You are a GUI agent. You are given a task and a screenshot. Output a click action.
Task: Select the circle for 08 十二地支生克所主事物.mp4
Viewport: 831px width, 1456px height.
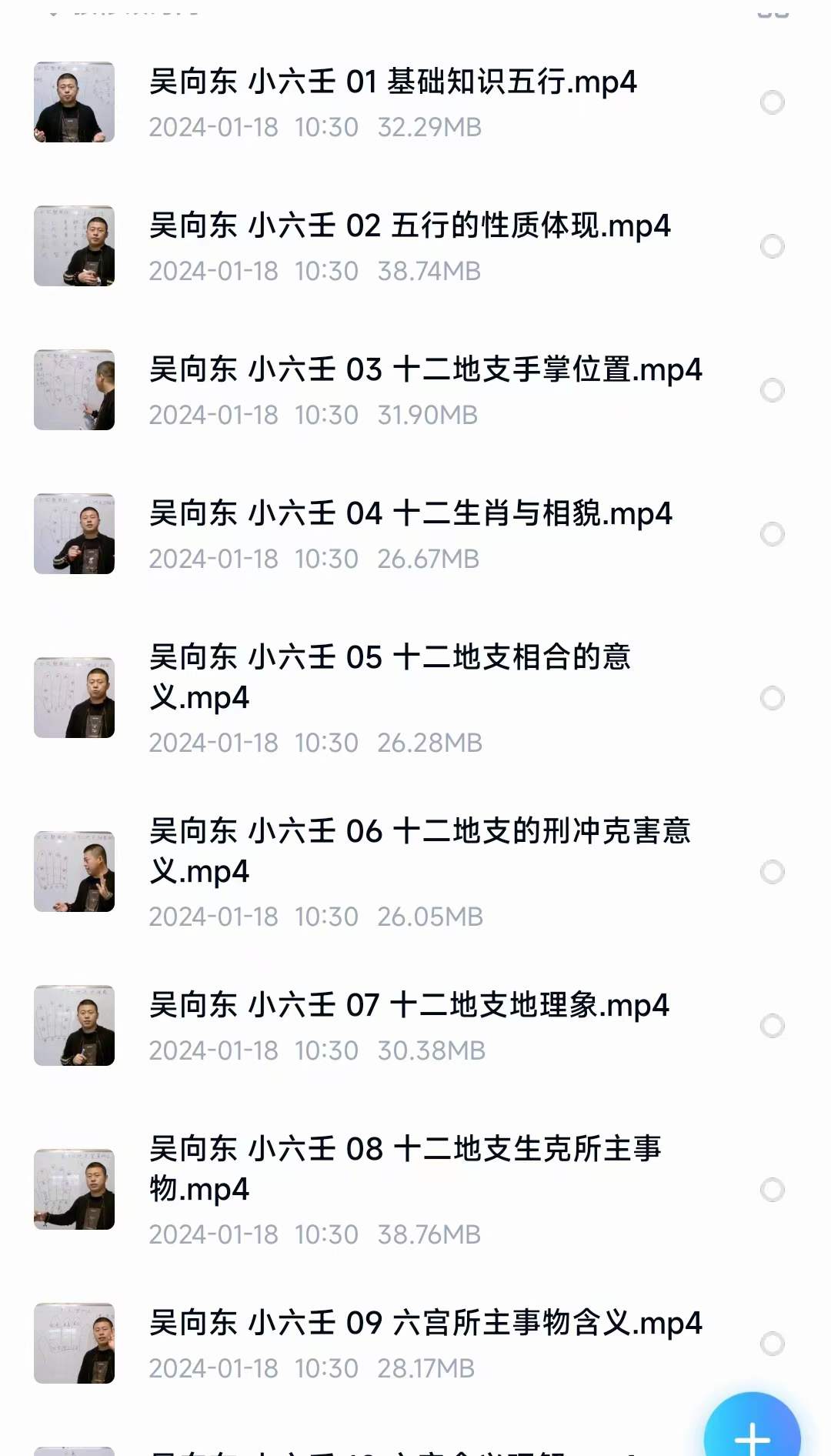[x=772, y=1190]
